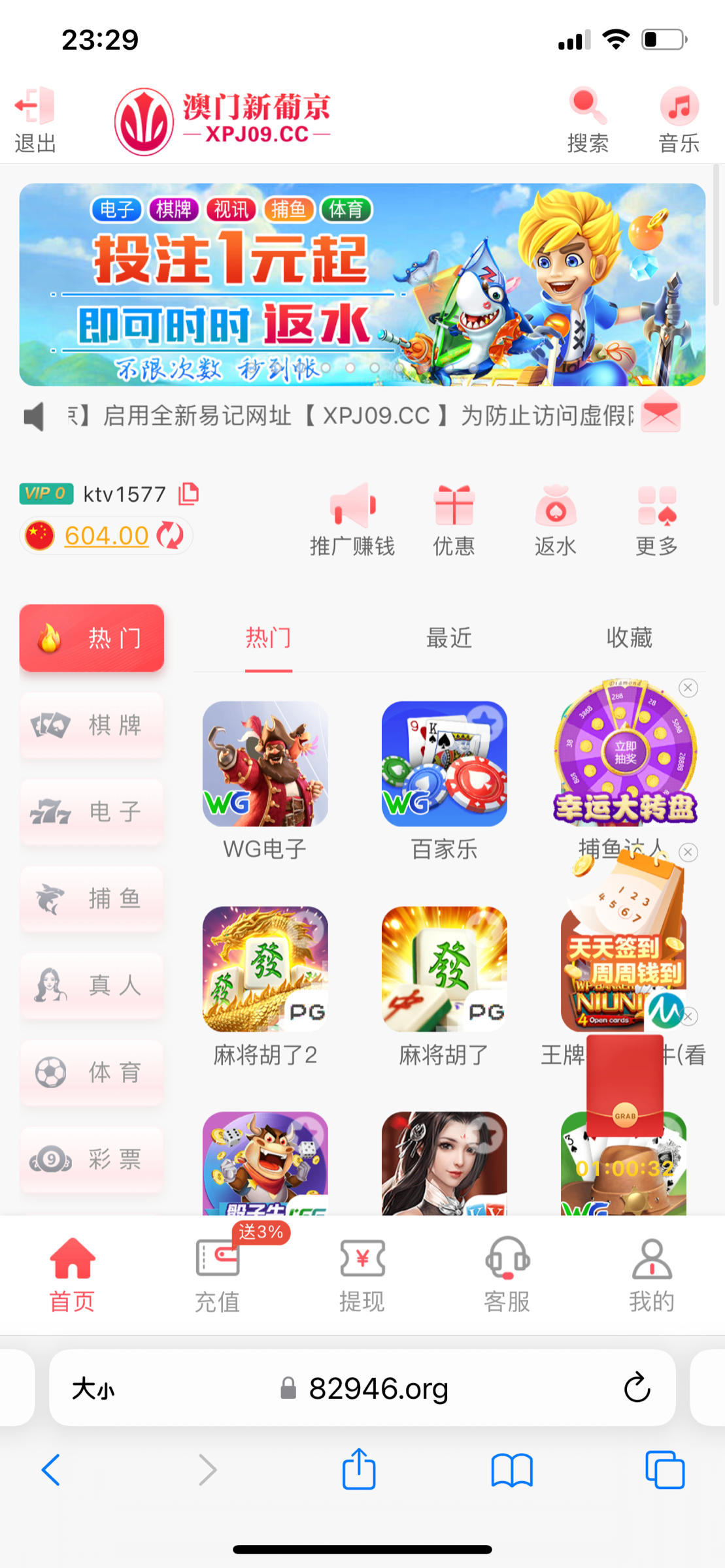Close the 幸运大转盘 floating widget
This screenshot has width=725, height=1568.
tap(688, 688)
